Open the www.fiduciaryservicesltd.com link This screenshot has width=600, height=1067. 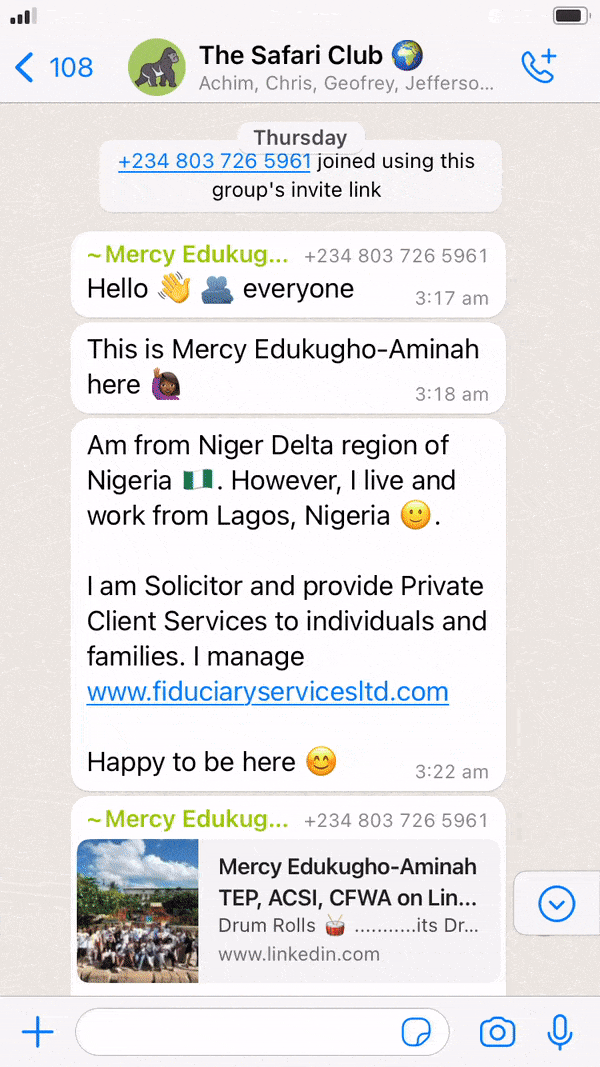tap(267, 691)
